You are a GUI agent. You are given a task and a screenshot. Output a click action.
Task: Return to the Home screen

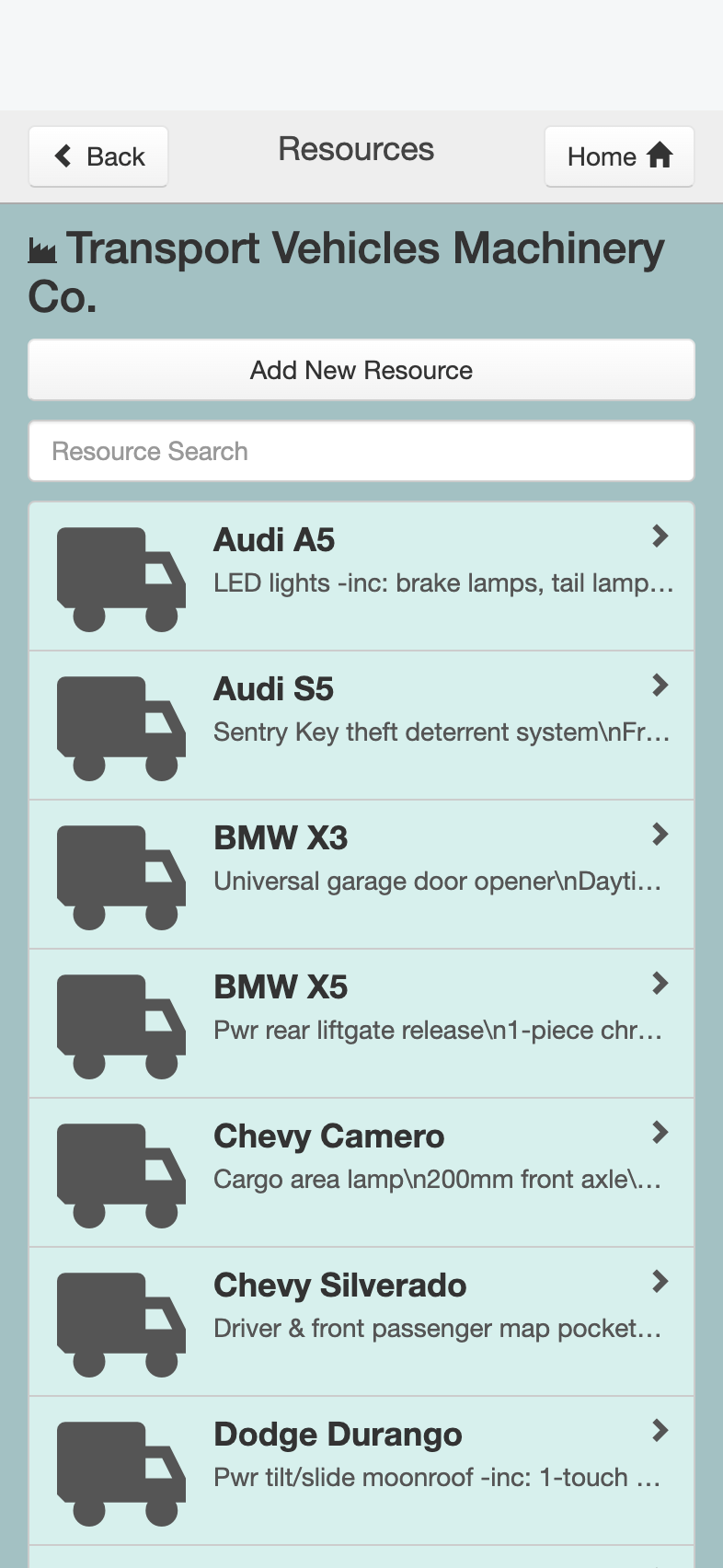[618, 156]
